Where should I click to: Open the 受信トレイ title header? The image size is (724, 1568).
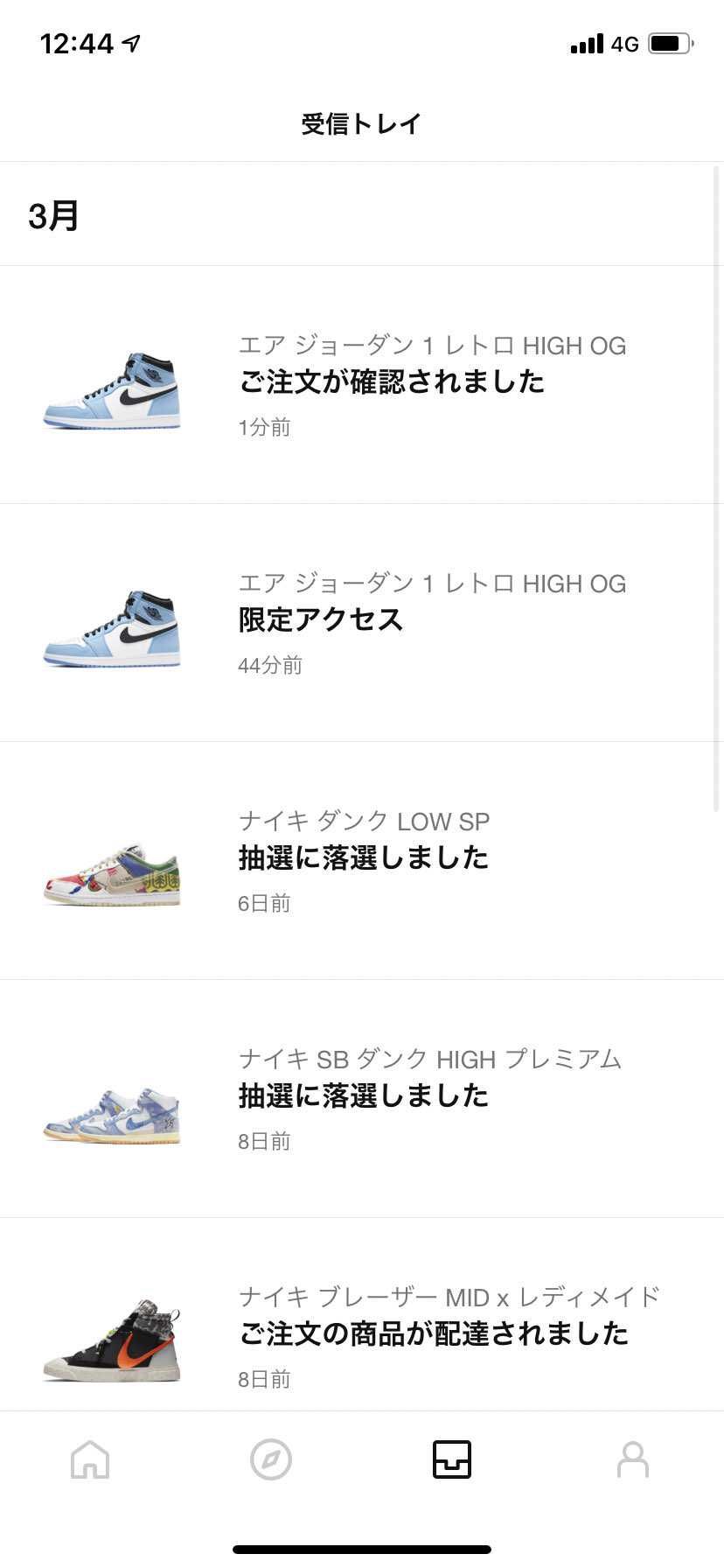pyautogui.click(x=361, y=123)
